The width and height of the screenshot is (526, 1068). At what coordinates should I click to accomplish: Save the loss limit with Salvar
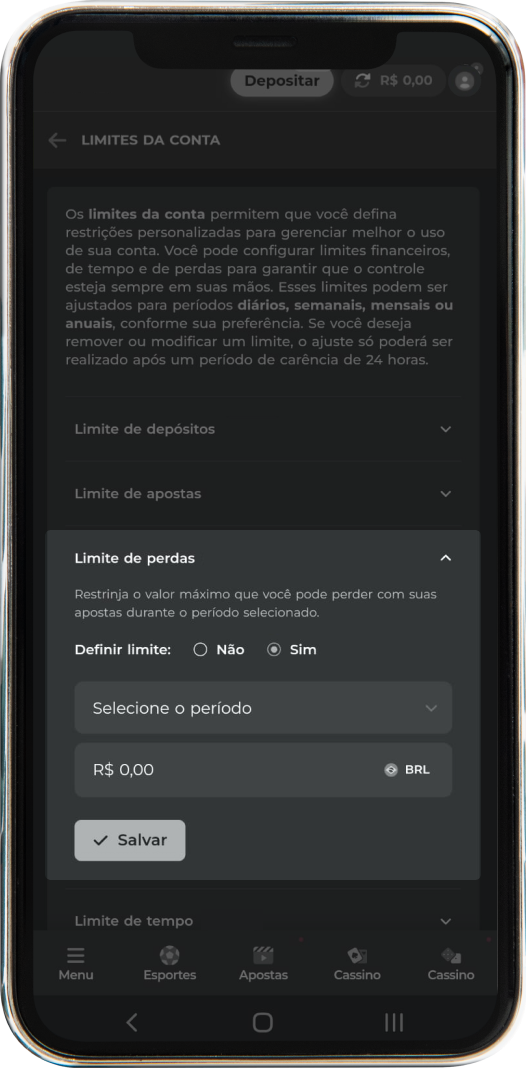click(x=129, y=840)
